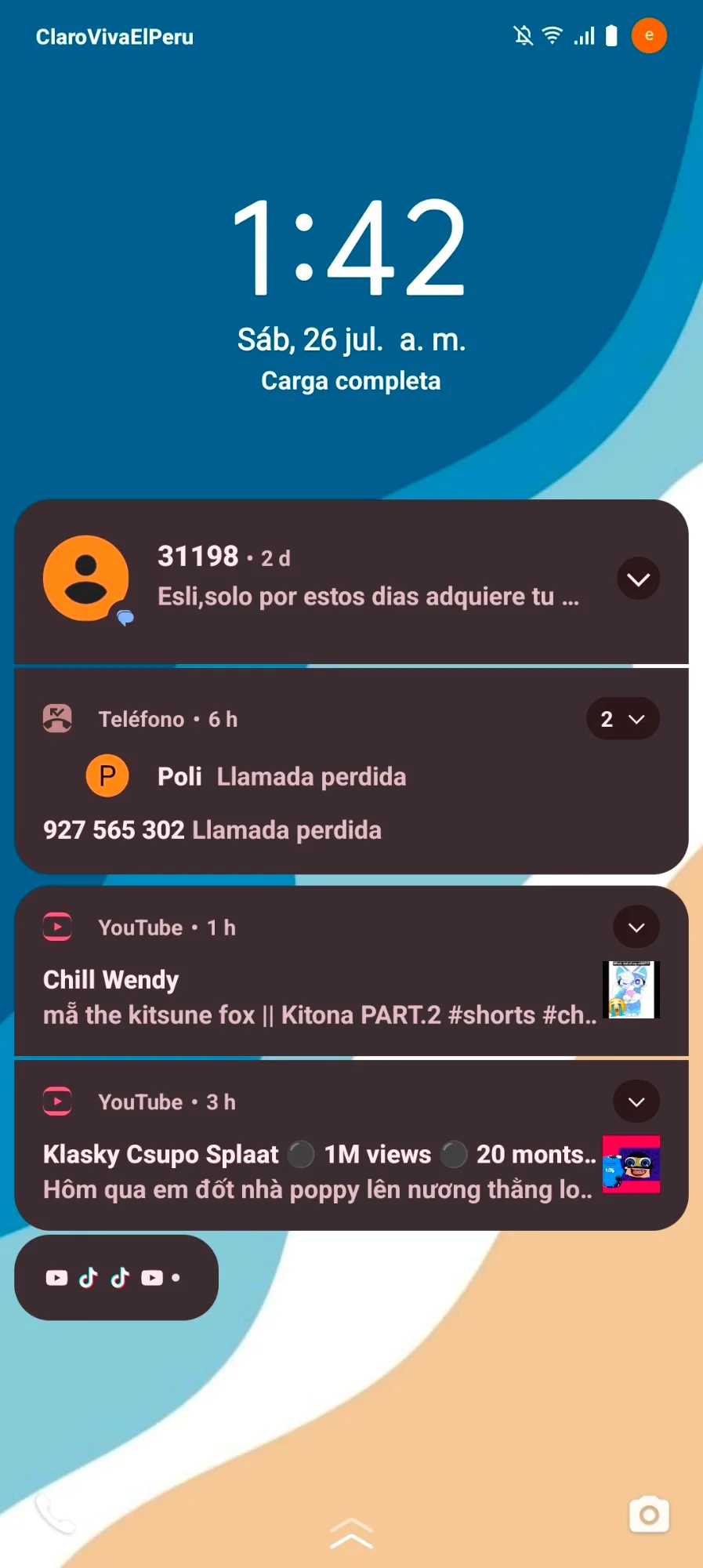703x1568 pixels.
Task: Open the Chill Wendy video notification
Action: [x=313, y=997]
